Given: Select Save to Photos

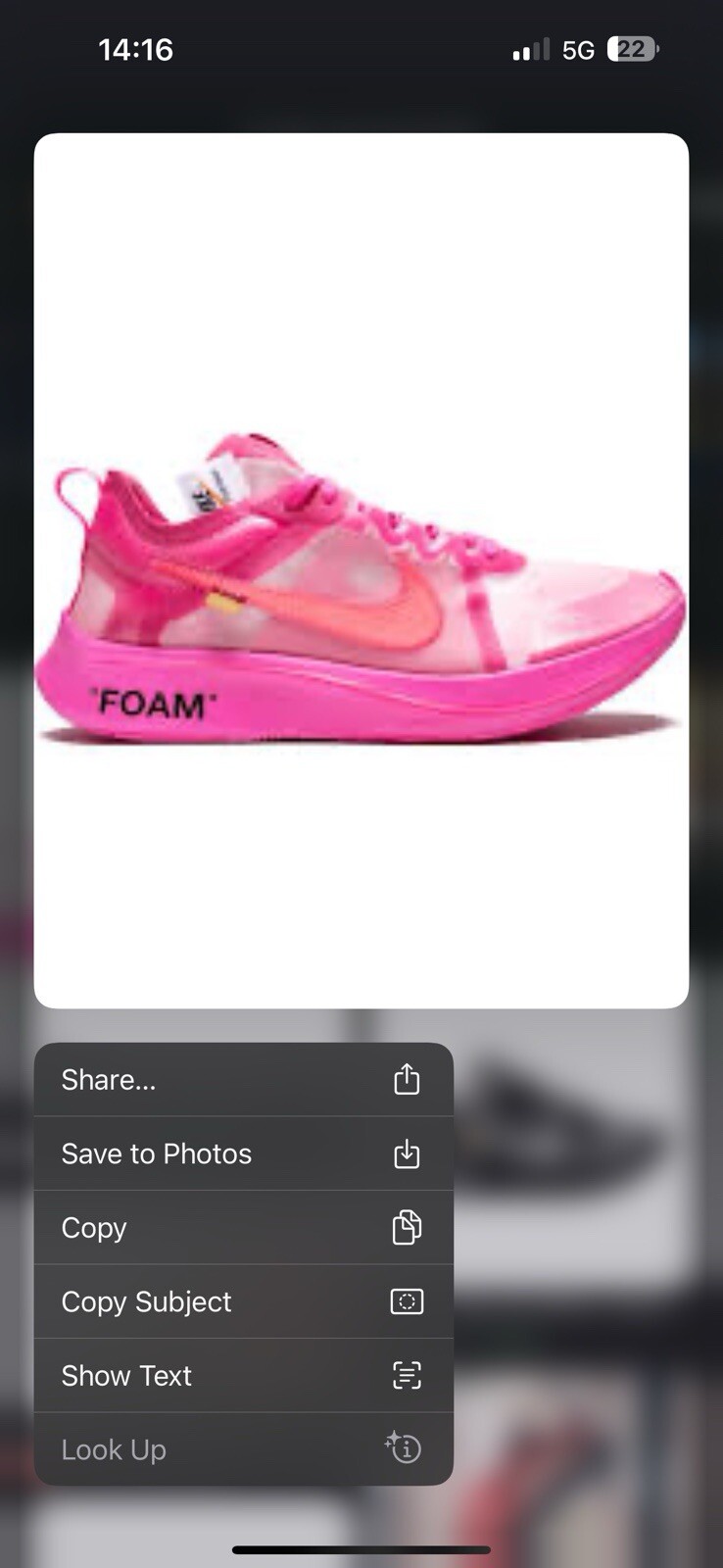Looking at the screenshot, I should click(x=243, y=1154).
